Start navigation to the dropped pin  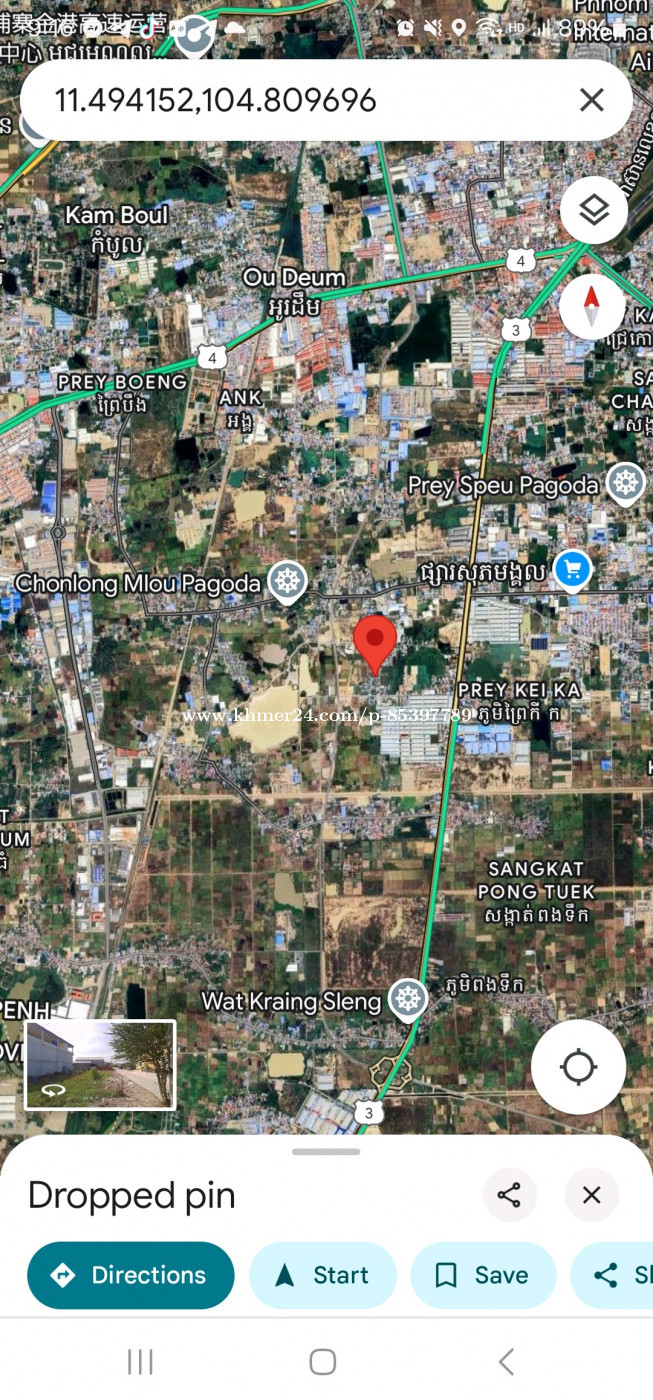[x=323, y=1275]
